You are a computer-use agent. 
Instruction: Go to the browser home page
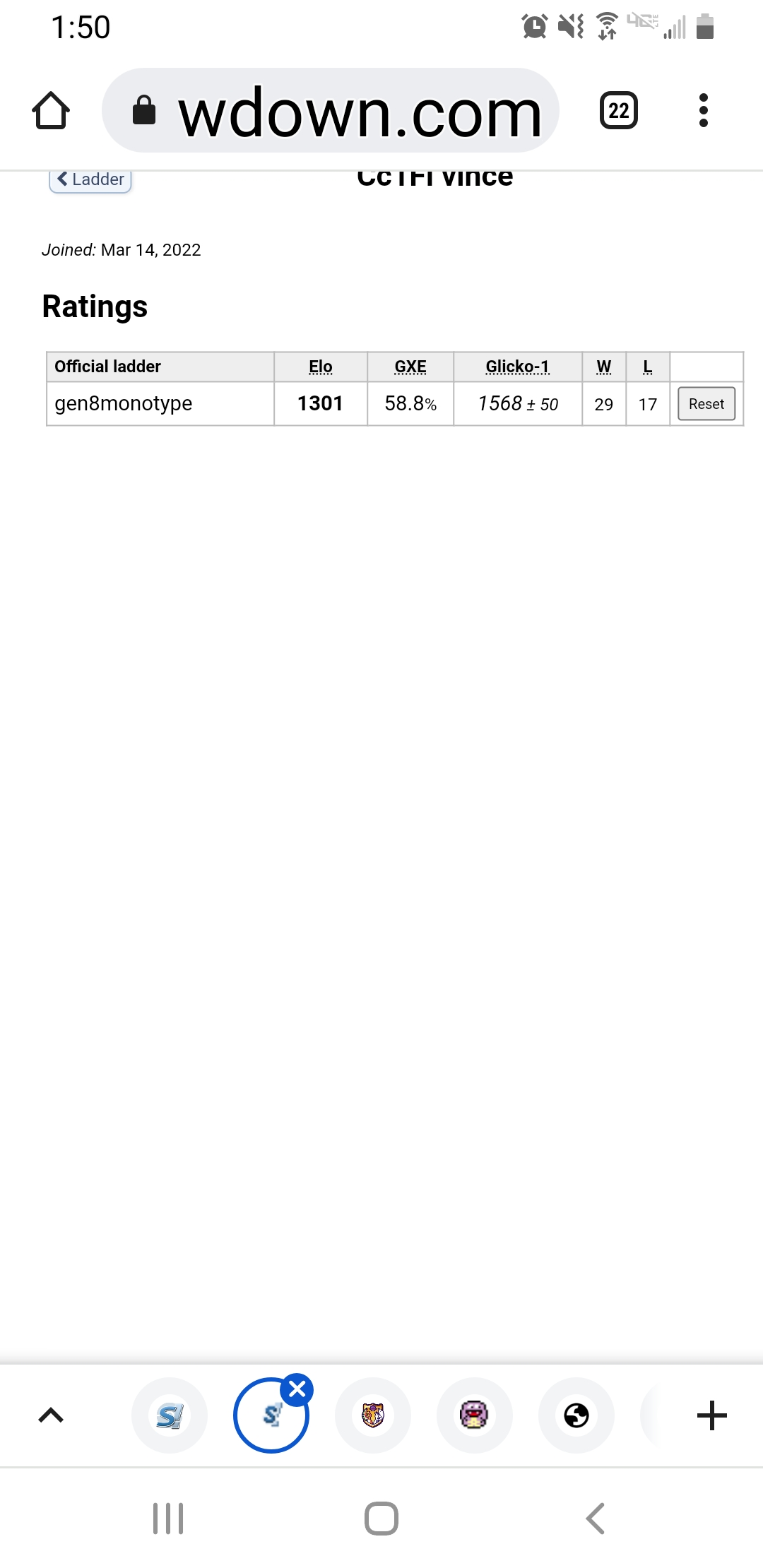(x=51, y=111)
